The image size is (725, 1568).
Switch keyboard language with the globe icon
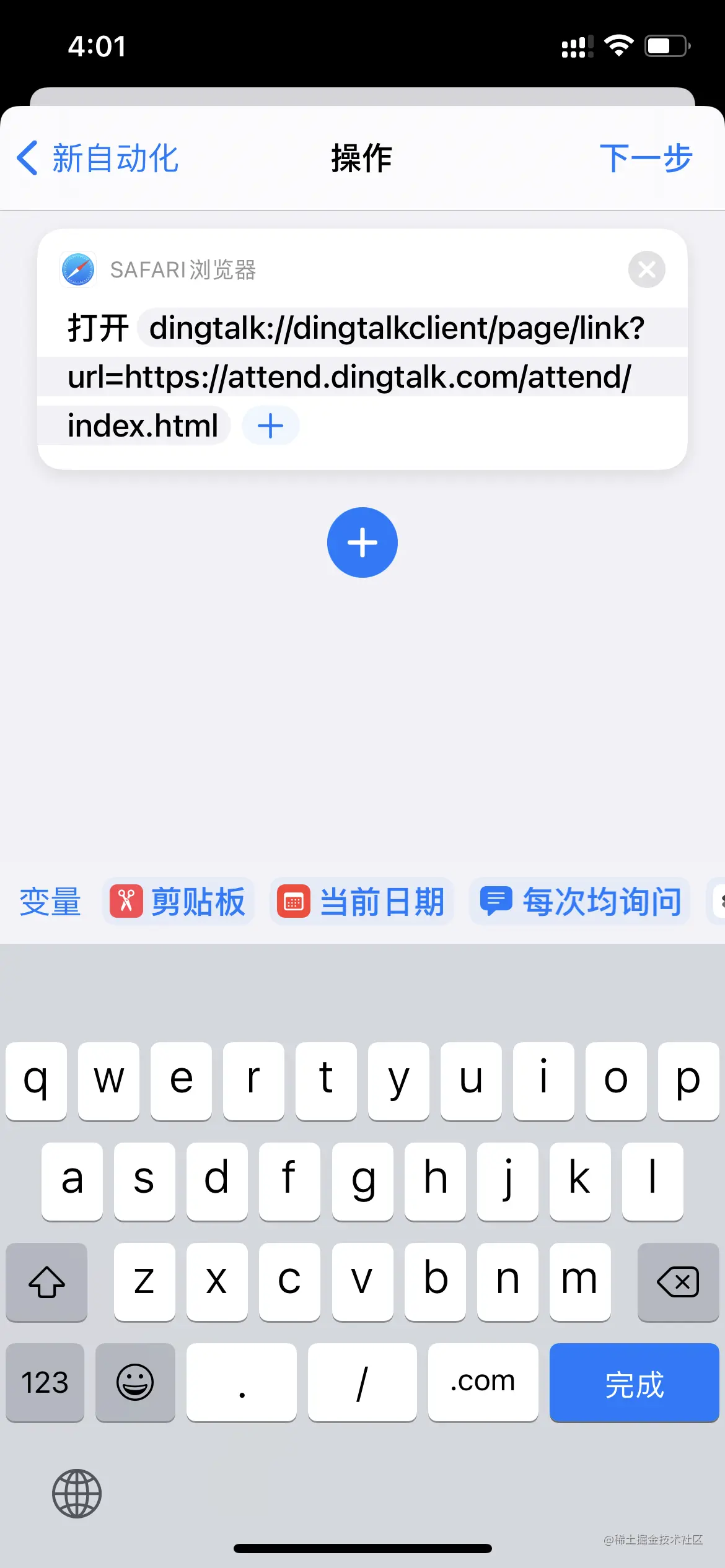[x=76, y=1494]
